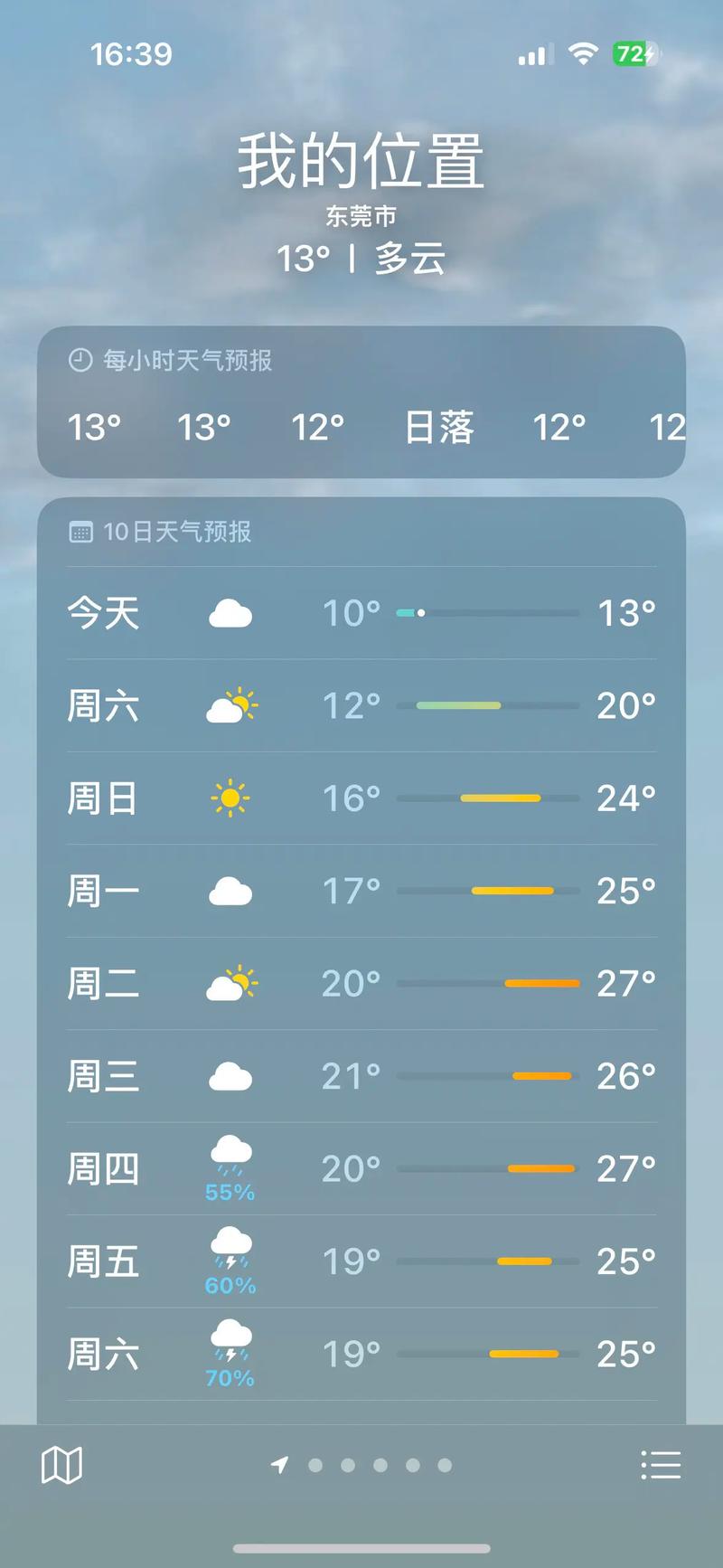This screenshot has height=1568, width=723.
Task: Select the sunny icon on 周日 row
Action: point(230,798)
